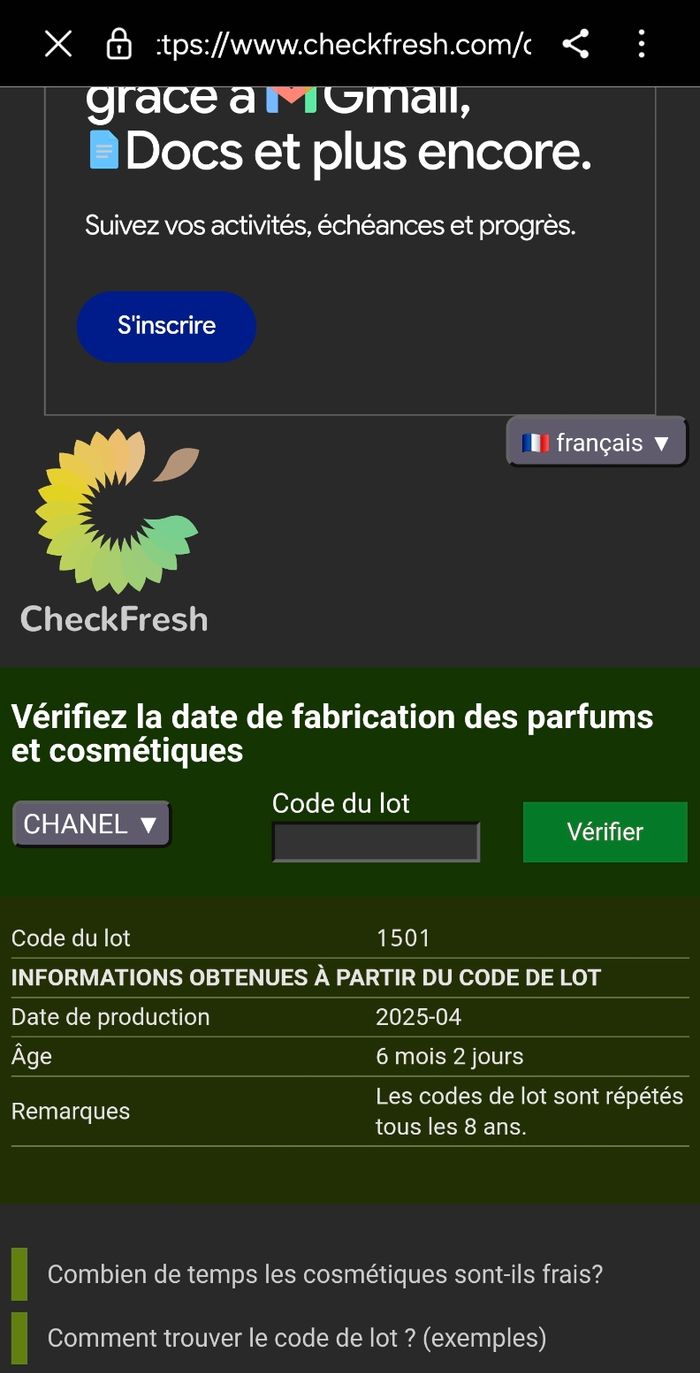Open 'Combien de temps les cosmétiques sont-ils frais?'

click(x=325, y=1274)
